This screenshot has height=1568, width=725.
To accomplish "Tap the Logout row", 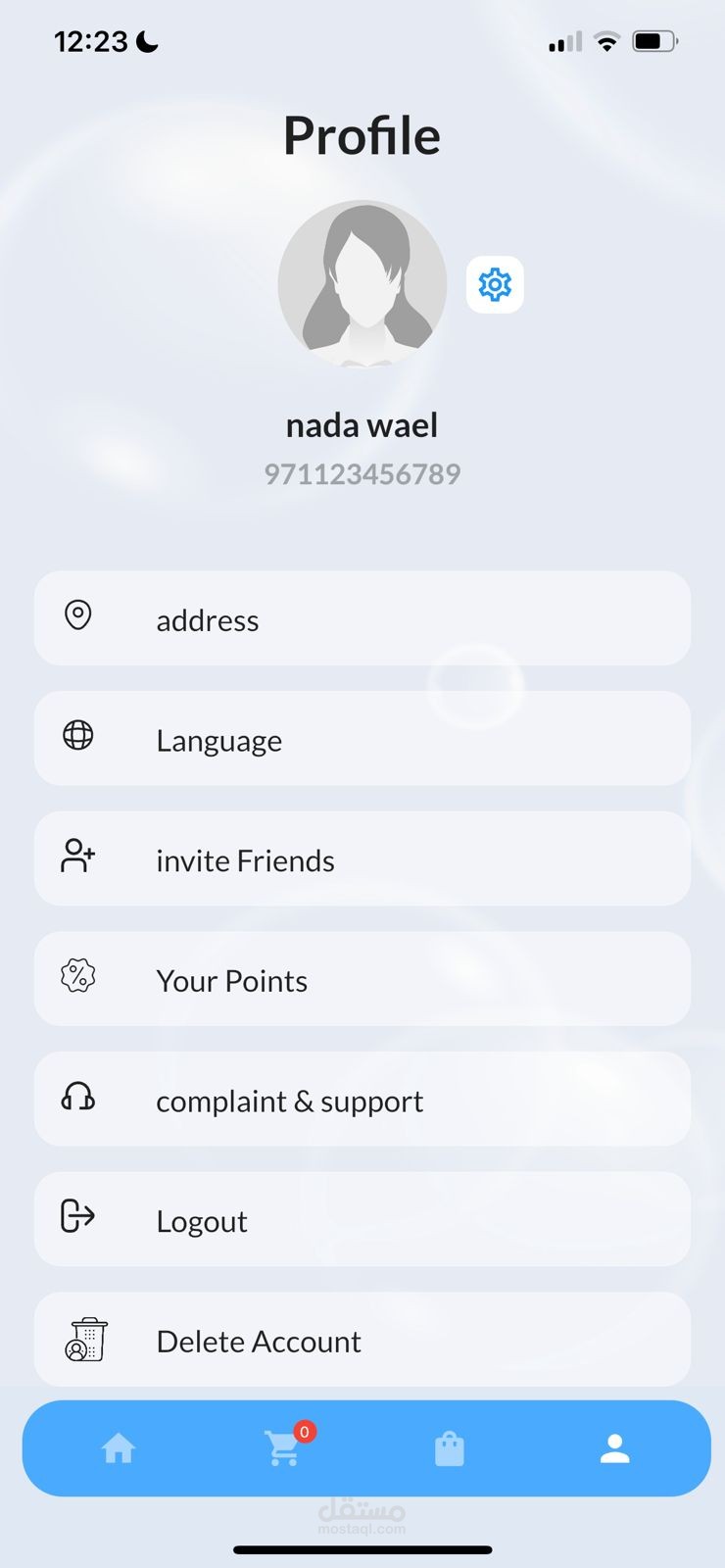I will coord(362,1220).
